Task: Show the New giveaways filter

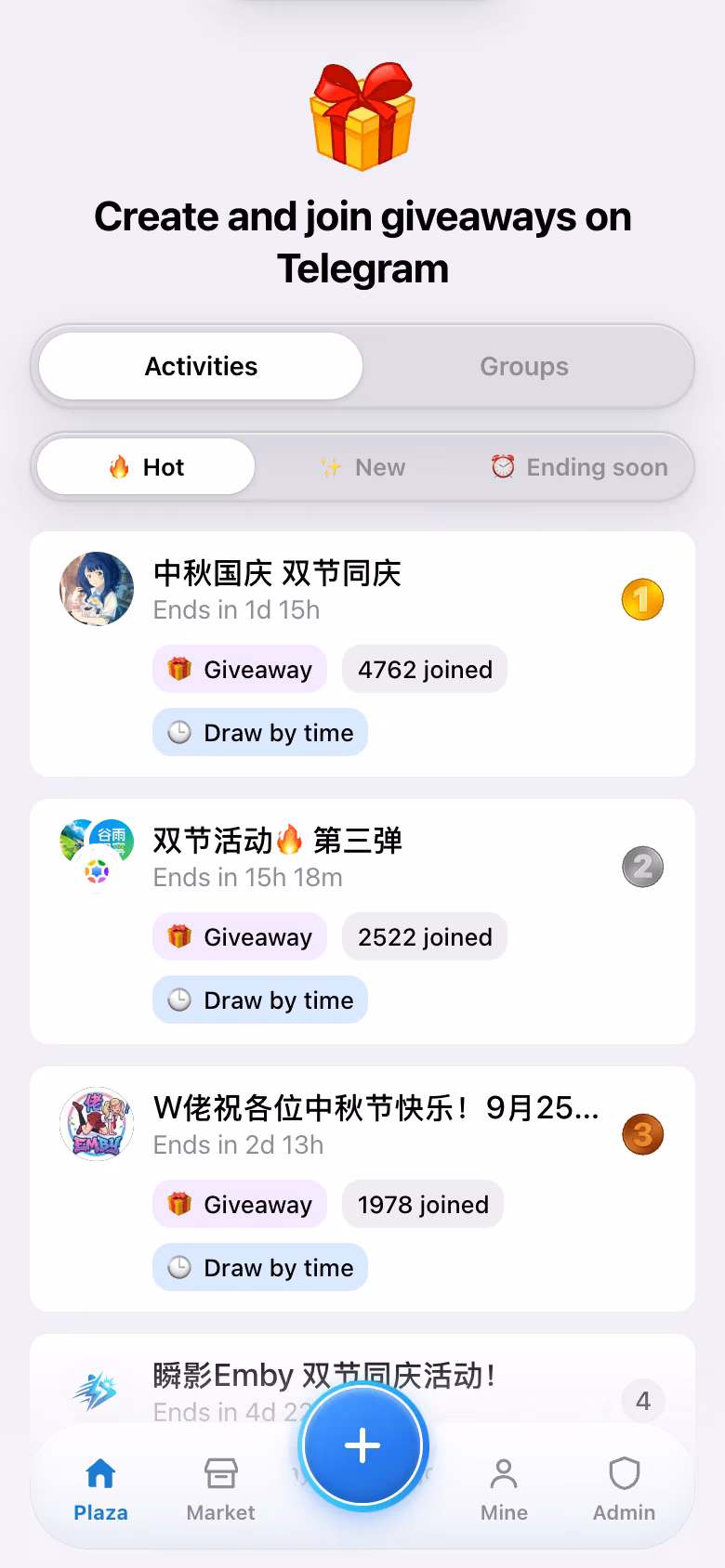Action: (362, 467)
